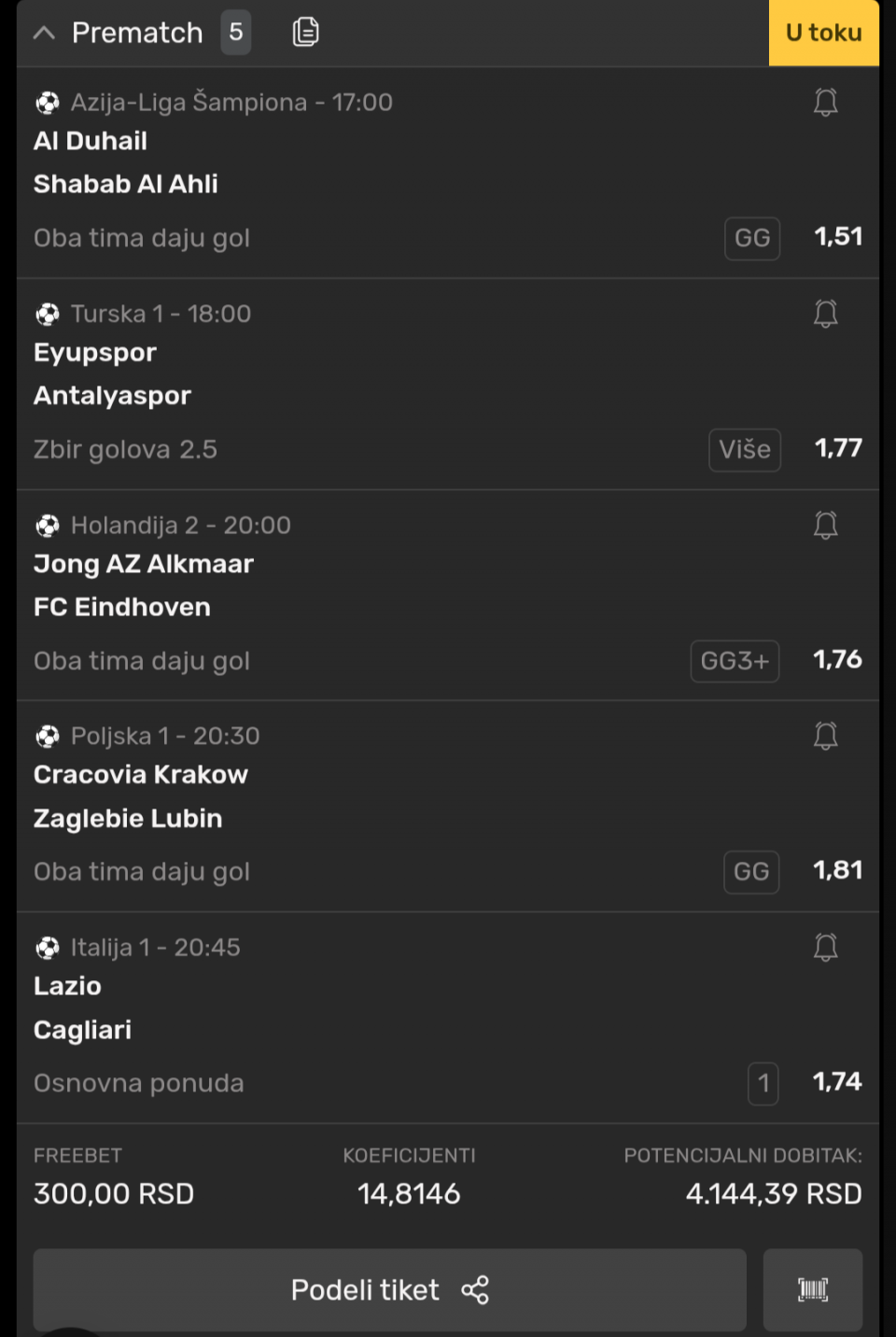Share the ticket with Podeli tiket
The image size is (896, 1337).
[x=389, y=1289]
